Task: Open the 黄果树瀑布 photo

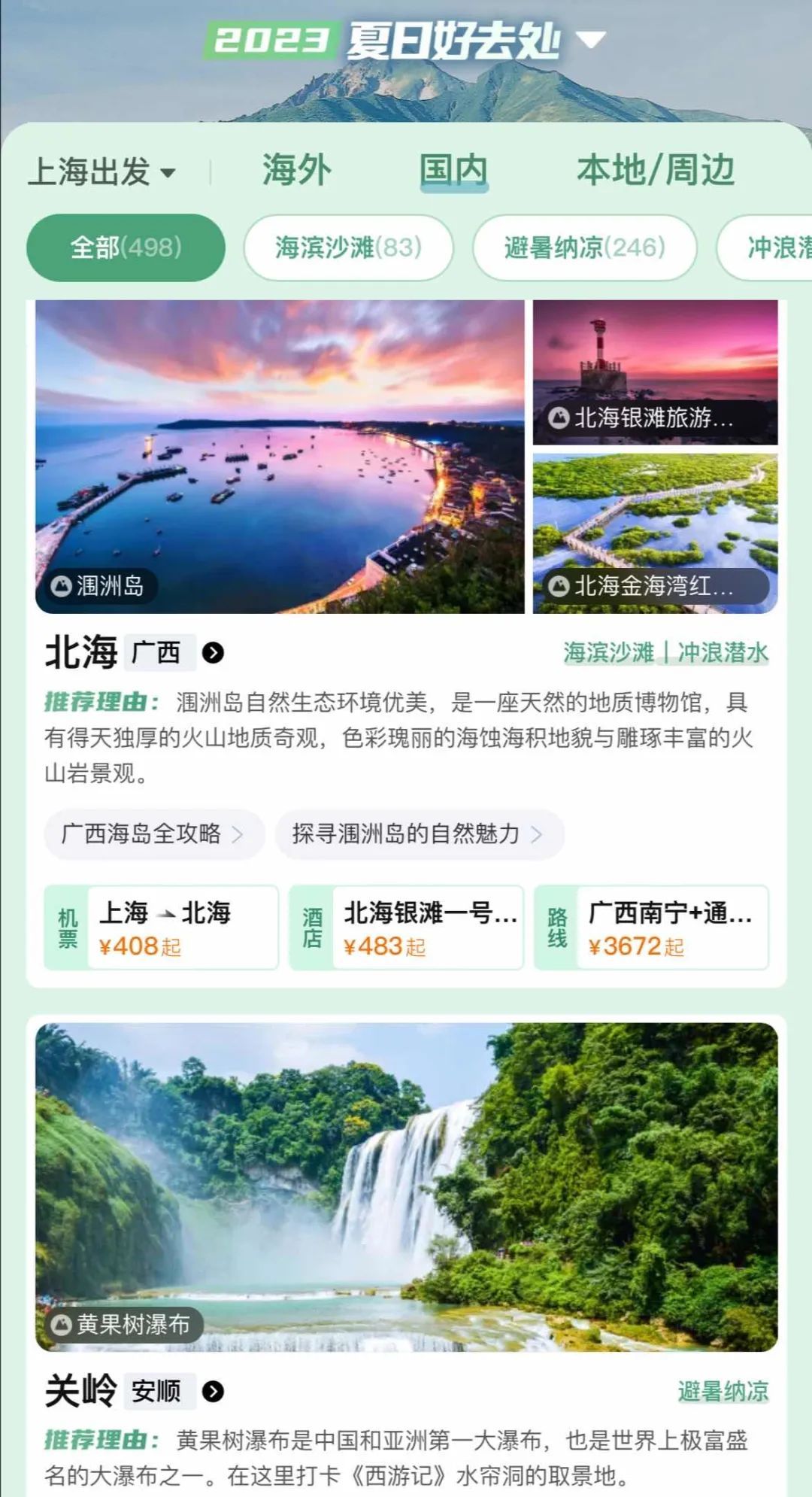Action: 406,1187
